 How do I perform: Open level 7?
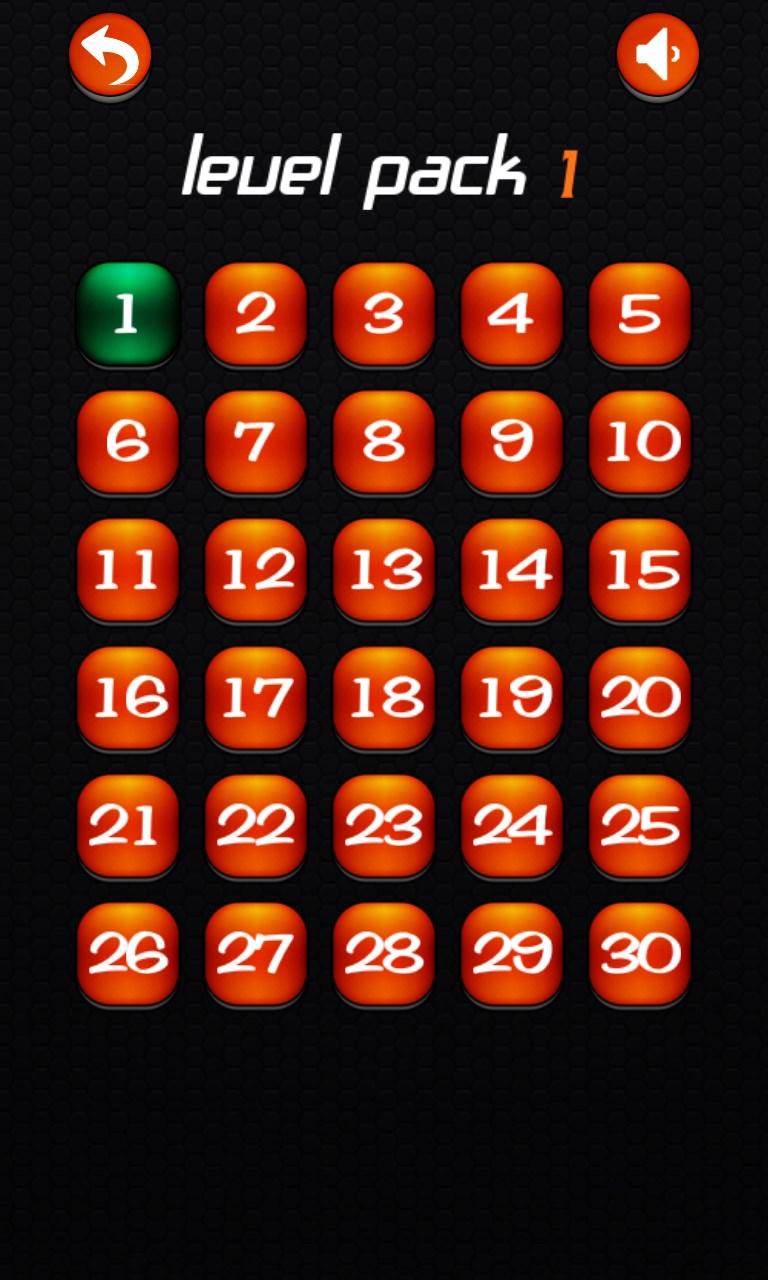pyautogui.click(x=255, y=443)
